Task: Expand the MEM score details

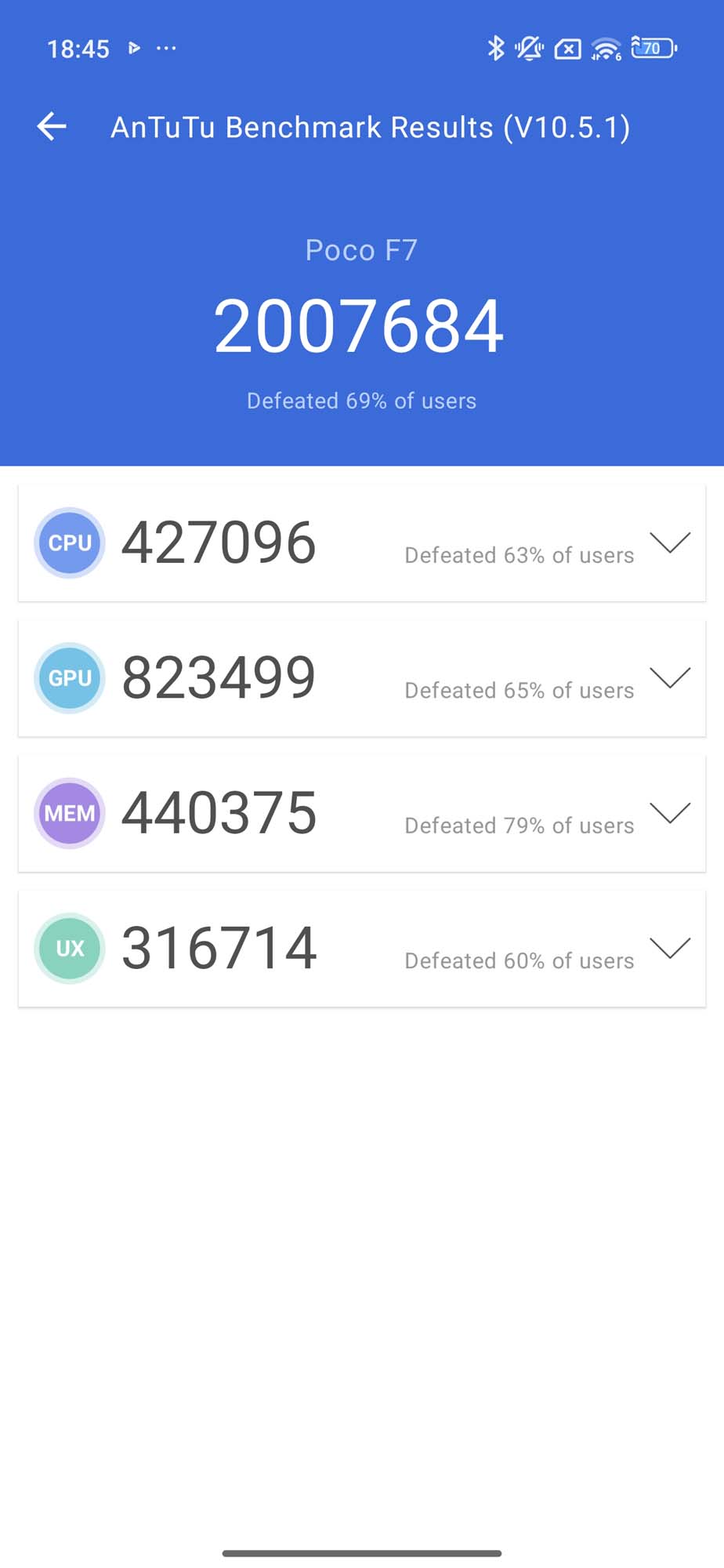Action: (x=670, y=813)
